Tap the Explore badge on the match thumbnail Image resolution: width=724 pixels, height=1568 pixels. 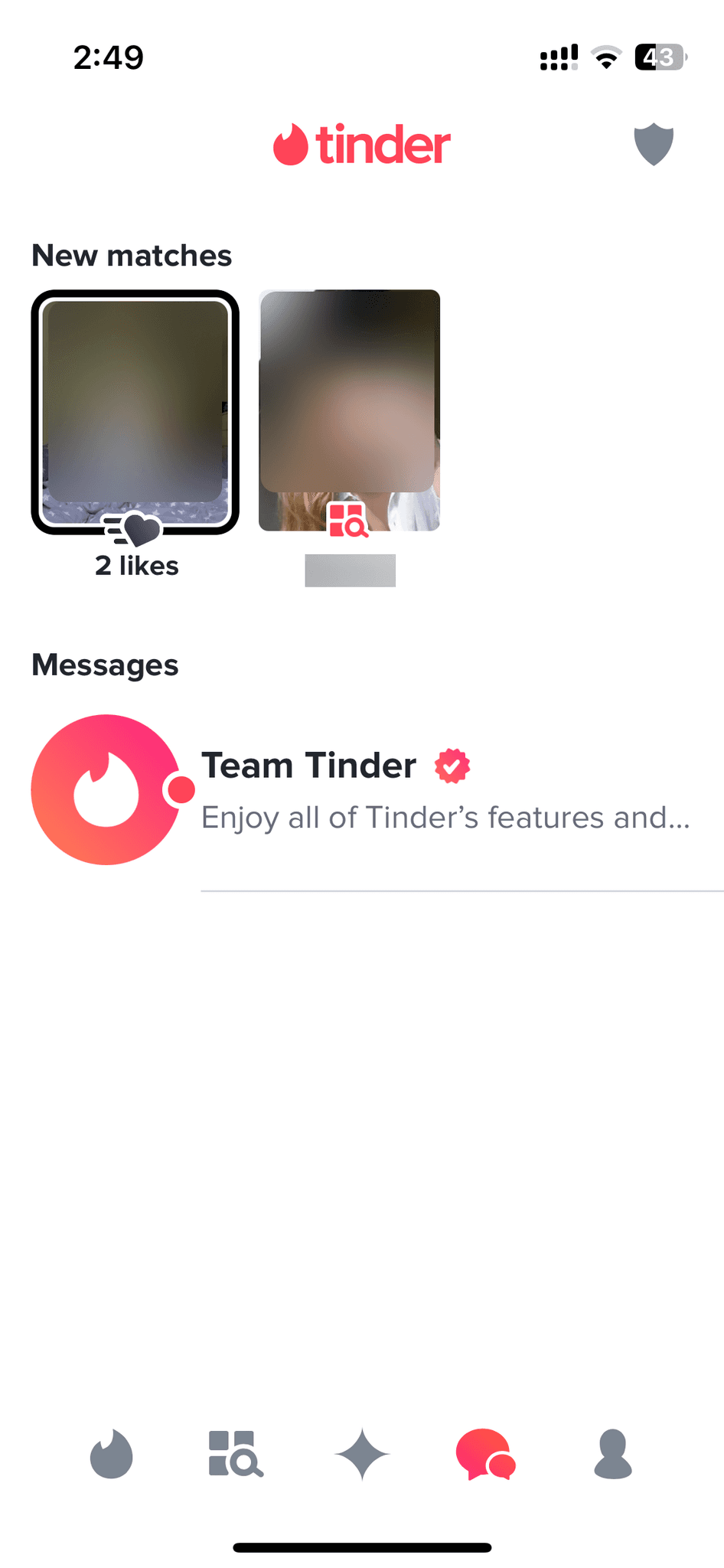pos(348,520)
